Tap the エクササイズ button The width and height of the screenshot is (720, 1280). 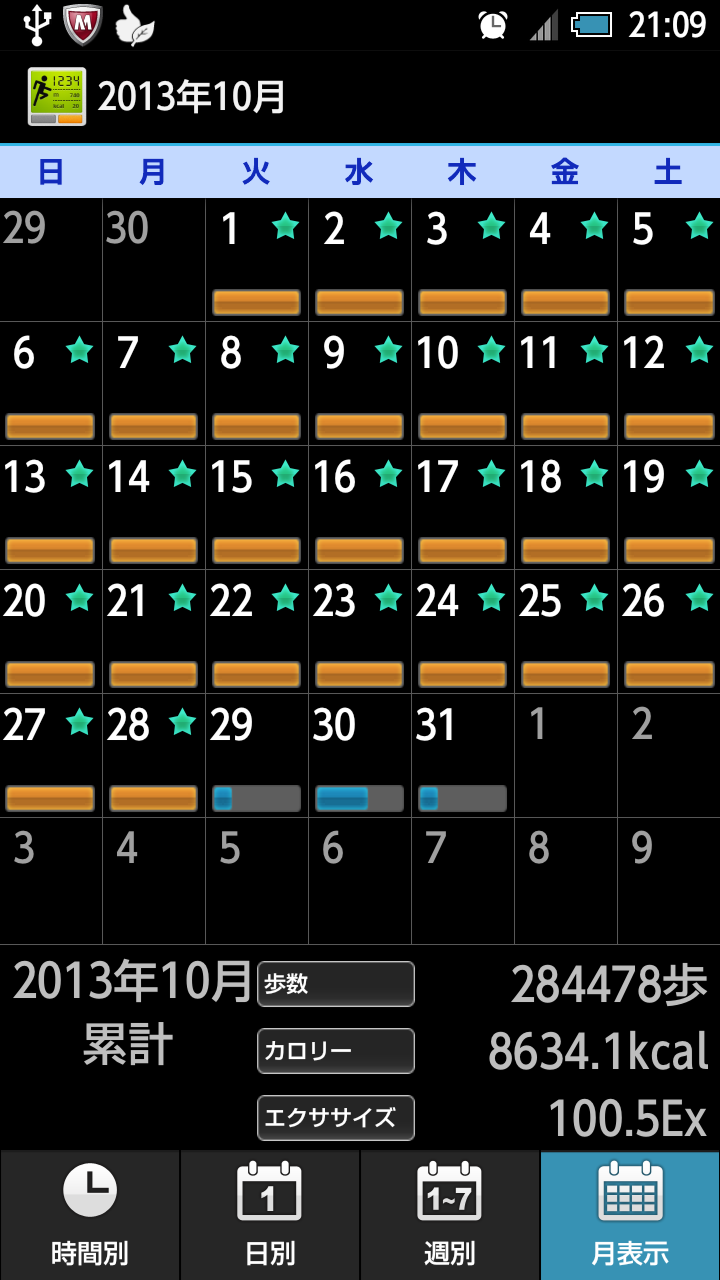pos(336,1118)
